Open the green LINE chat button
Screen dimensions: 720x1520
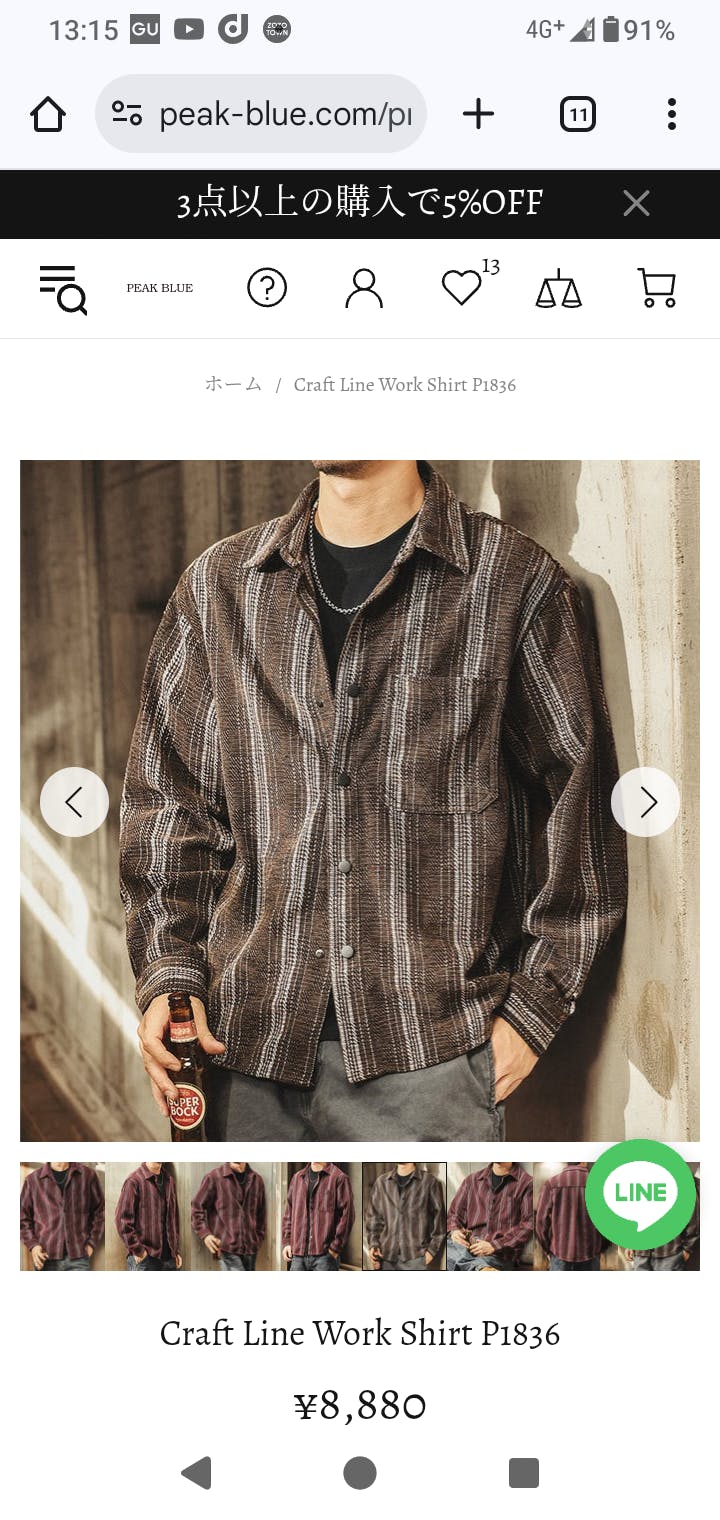640,1193
